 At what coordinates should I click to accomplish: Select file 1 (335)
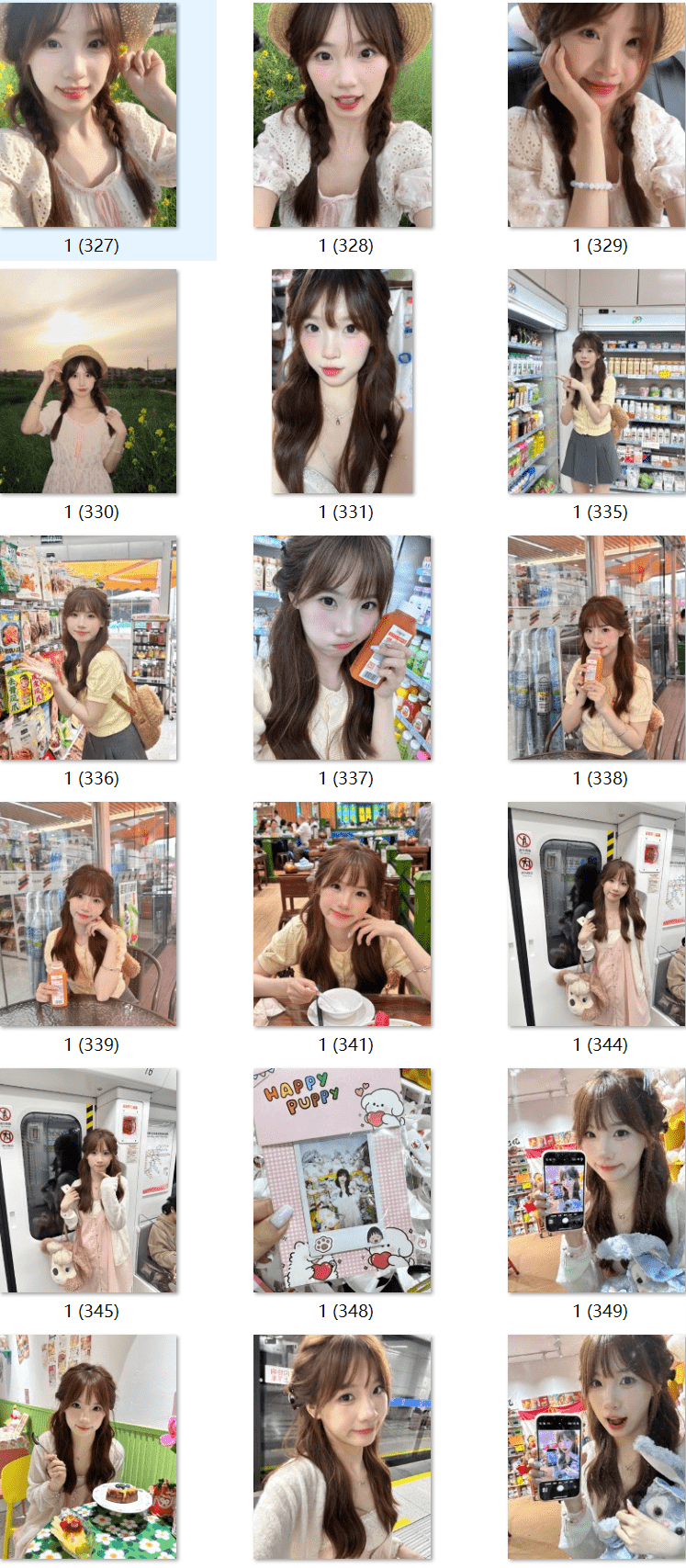[597, 381]
